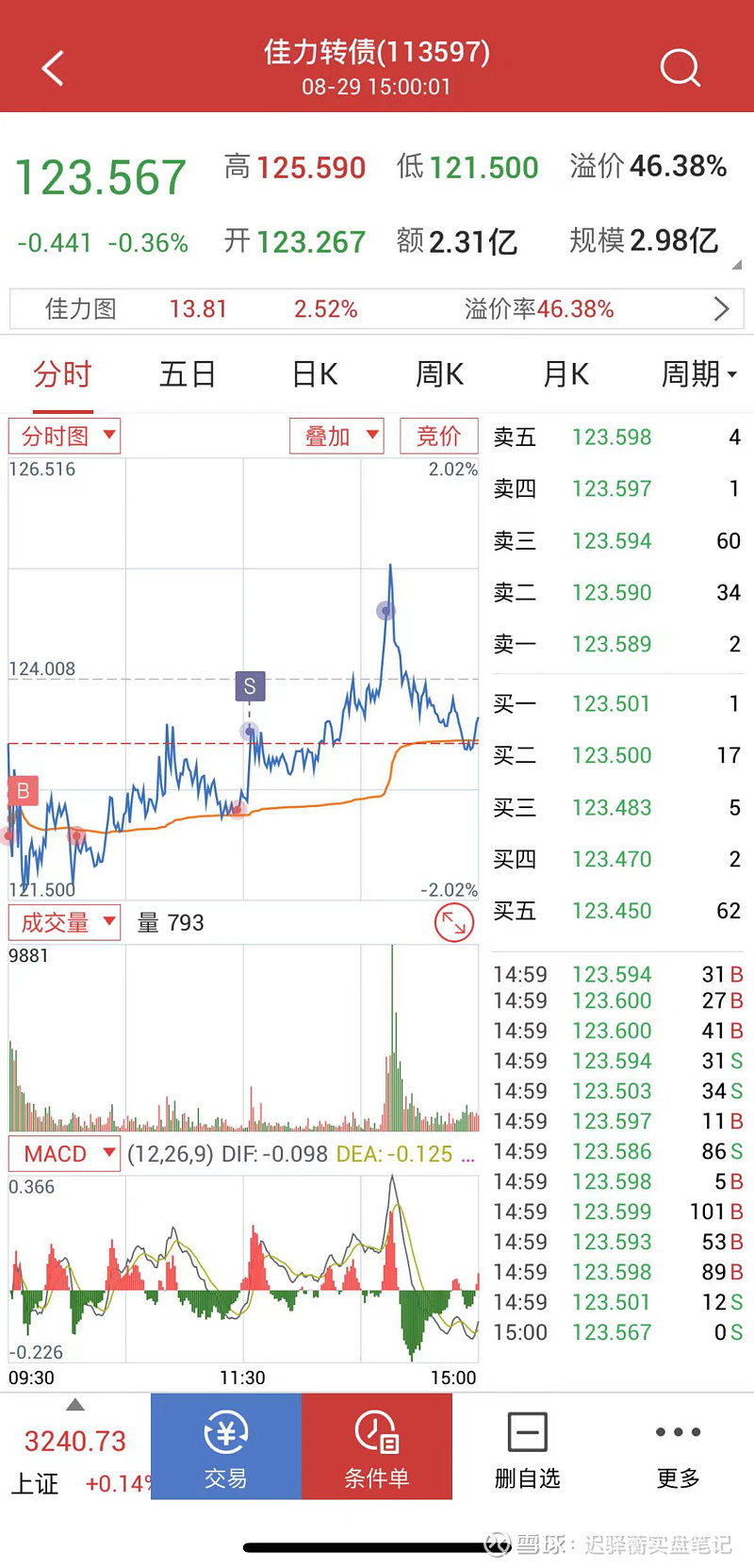Switch to the 日K chart tab
This screenshot has width=754, height=1568.
coord(314,374)
